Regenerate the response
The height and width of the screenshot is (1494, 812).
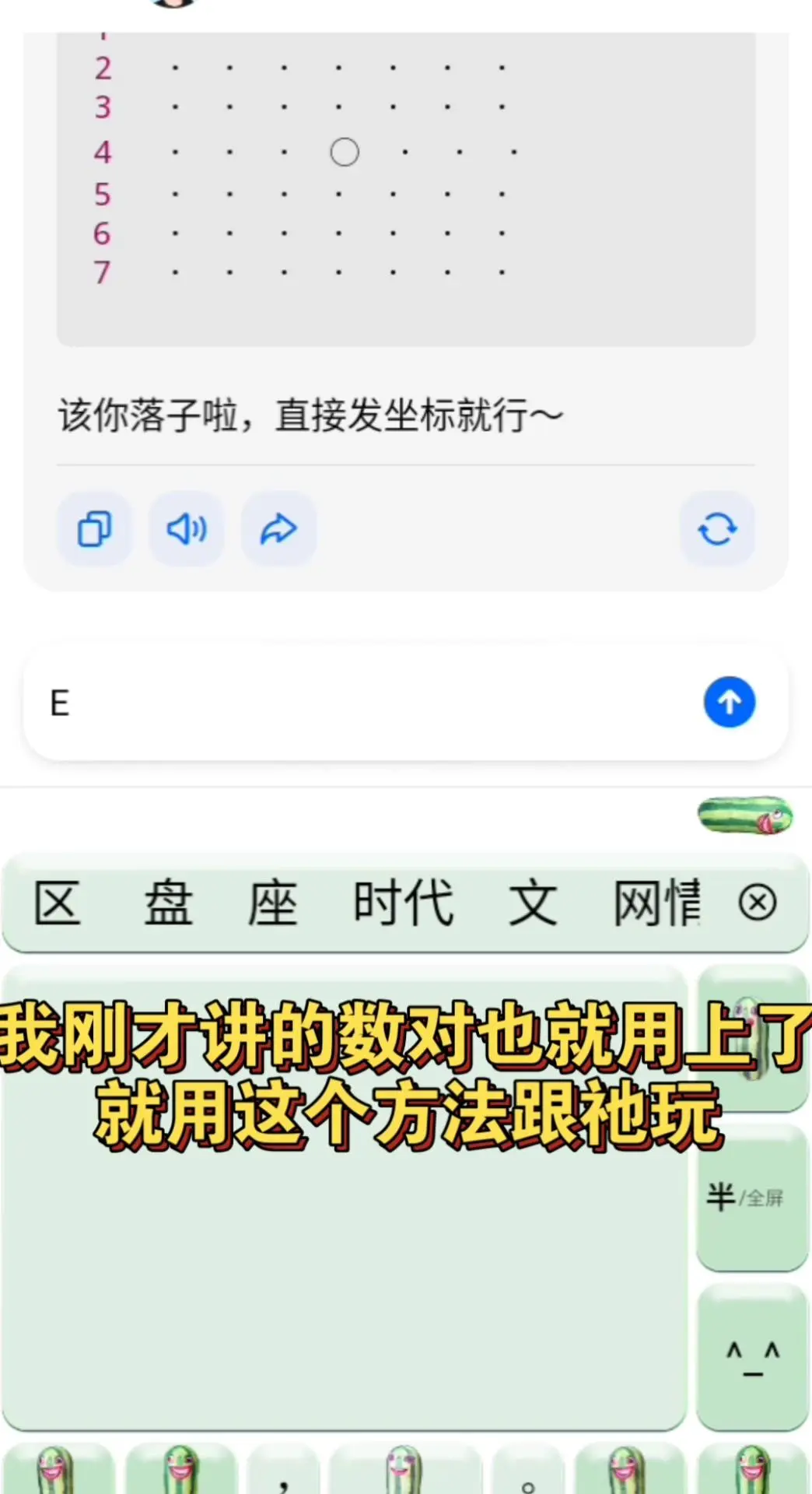pyautogui.click(x=717, y=530)
